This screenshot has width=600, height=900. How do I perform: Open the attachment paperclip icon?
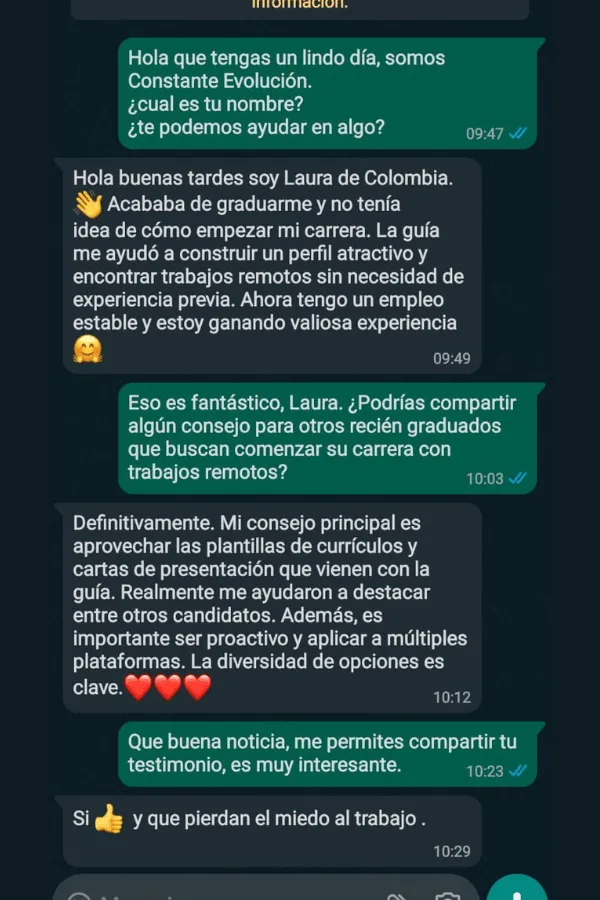click(397, 894)
